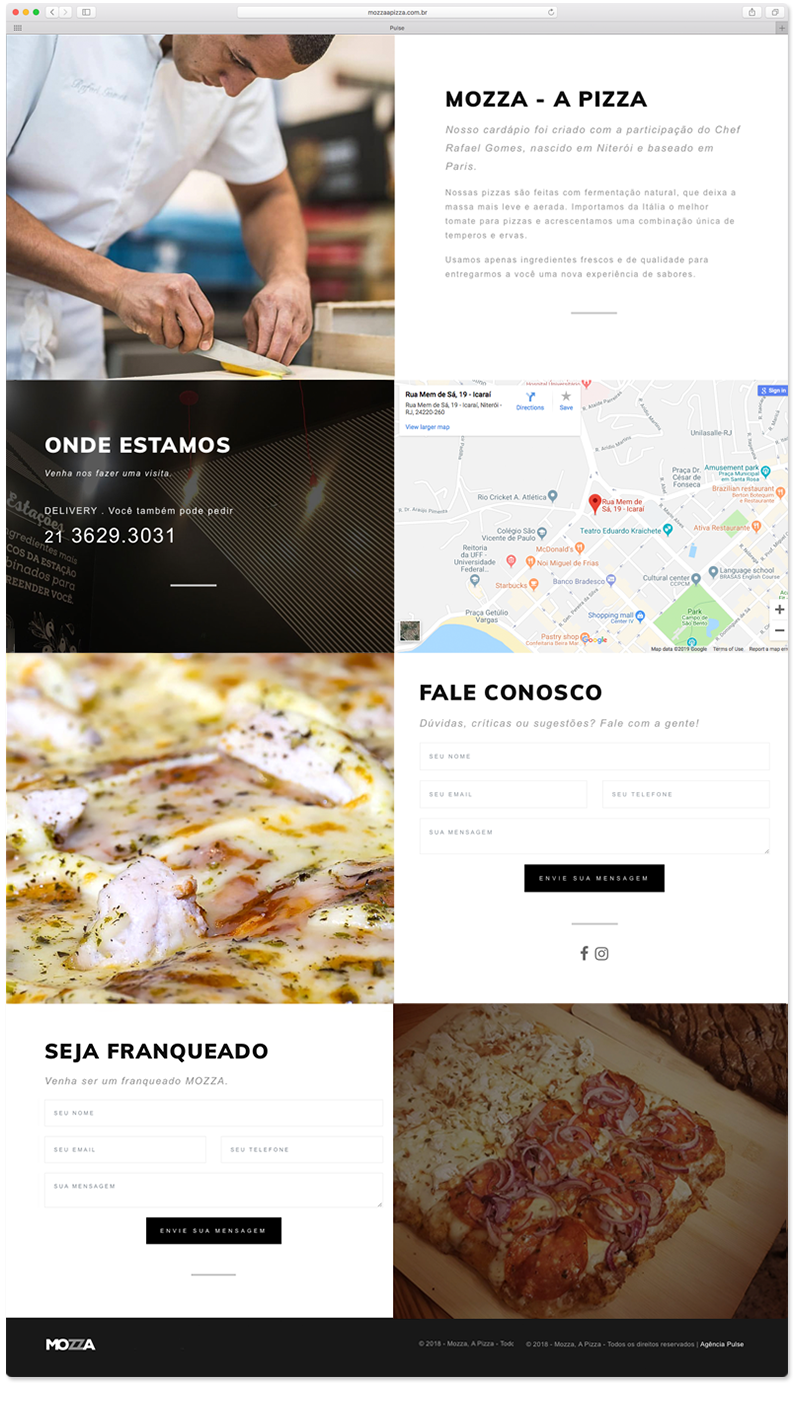Save the Rua Mem de Sá location
Viewport: 794px width, 1405px height.
(566, 401)
